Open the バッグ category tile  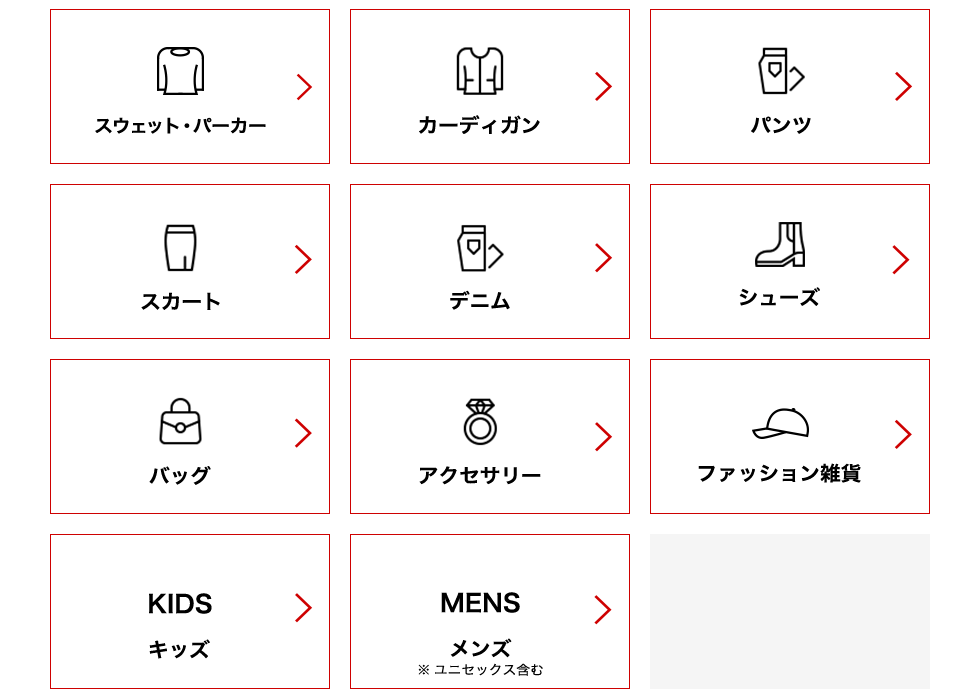coord(189,436)
